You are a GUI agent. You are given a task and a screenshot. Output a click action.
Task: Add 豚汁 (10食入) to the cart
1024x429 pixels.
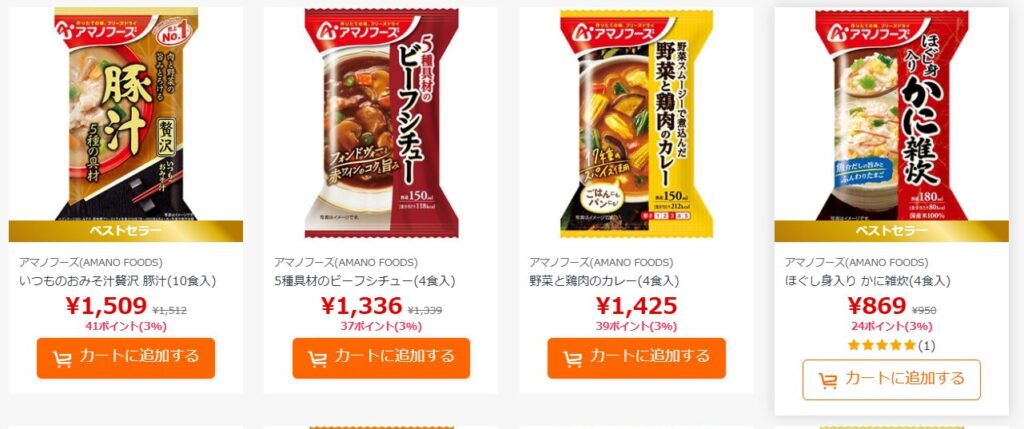[x=126, y=357]
